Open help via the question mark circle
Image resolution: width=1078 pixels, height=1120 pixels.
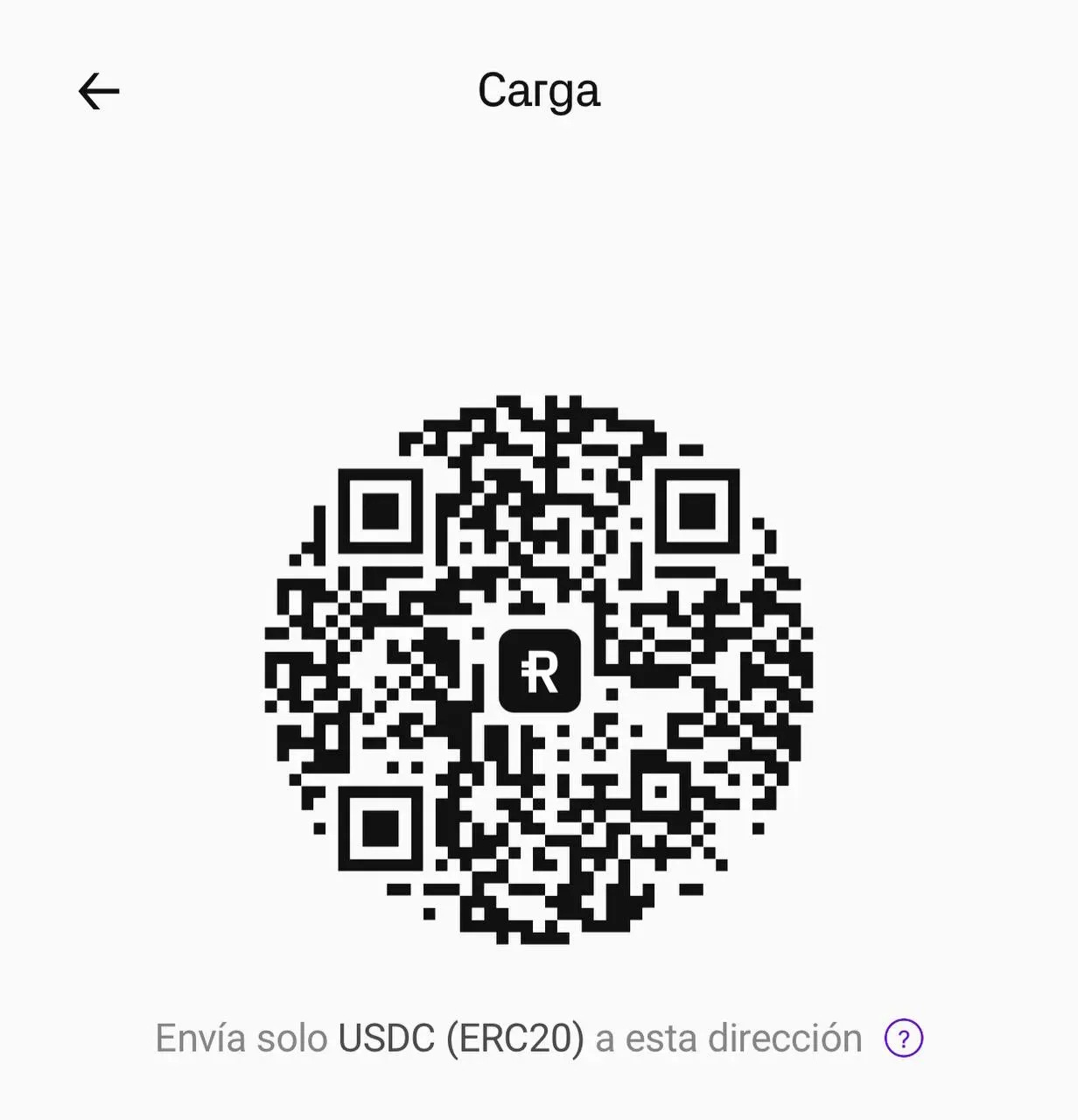click(906, 1038)
